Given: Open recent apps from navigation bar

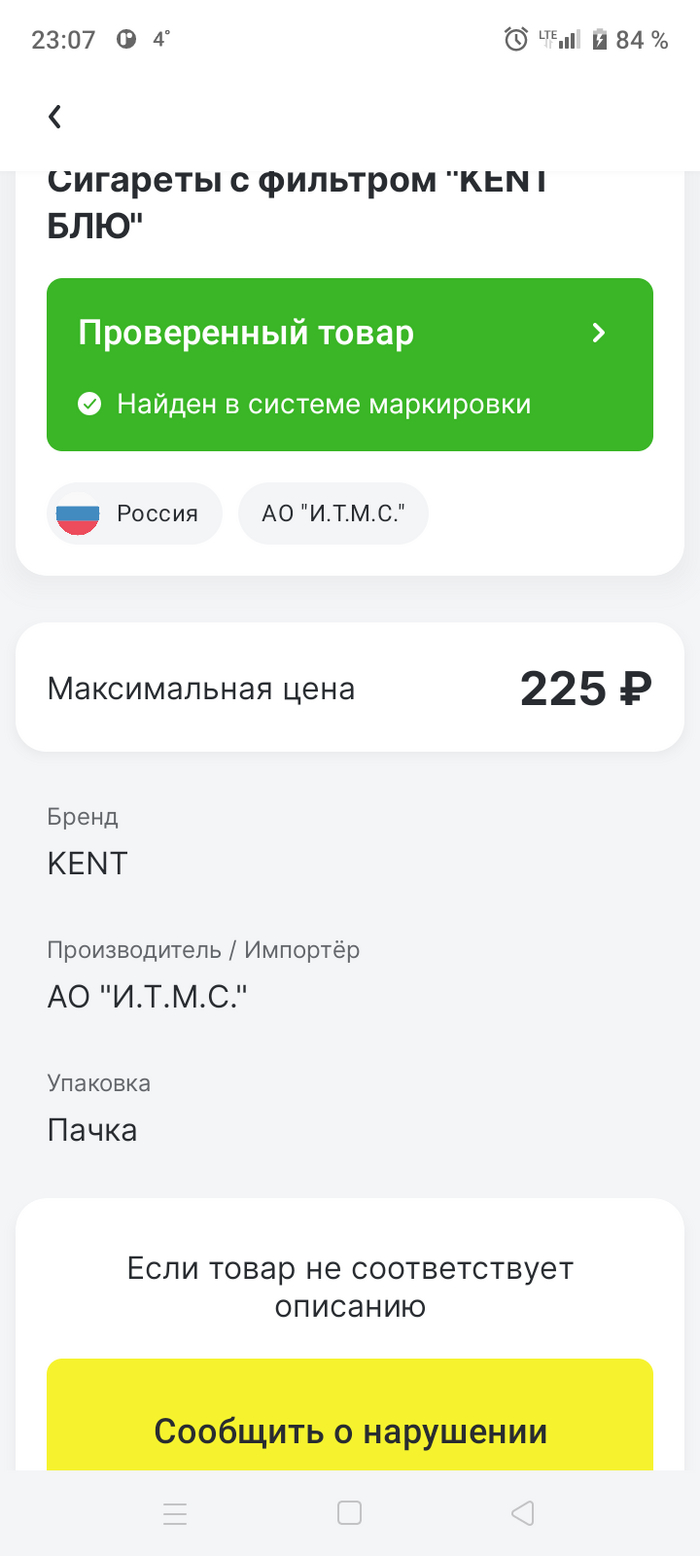Looking at the screenshot, I should (175, 1513).
